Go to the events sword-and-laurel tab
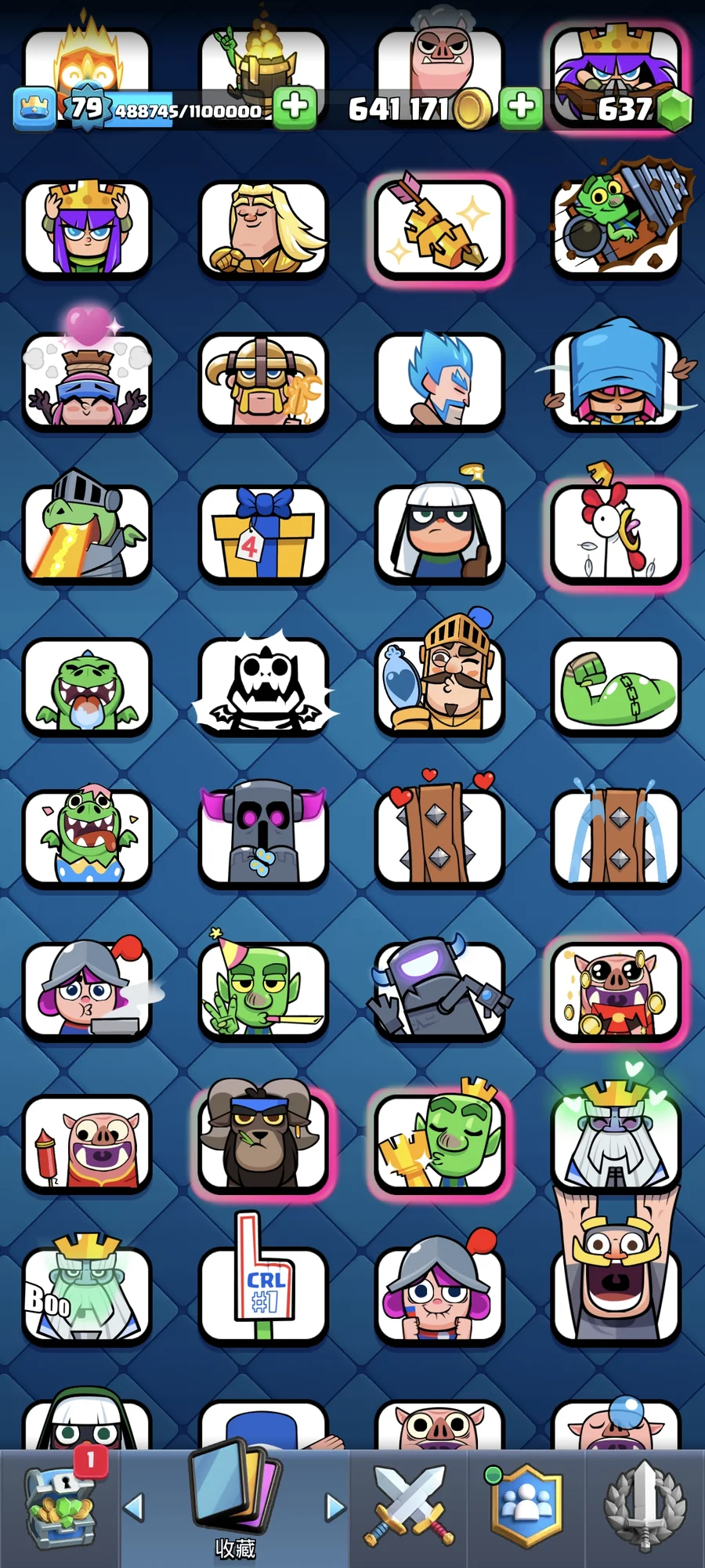 click(645, 1506)
